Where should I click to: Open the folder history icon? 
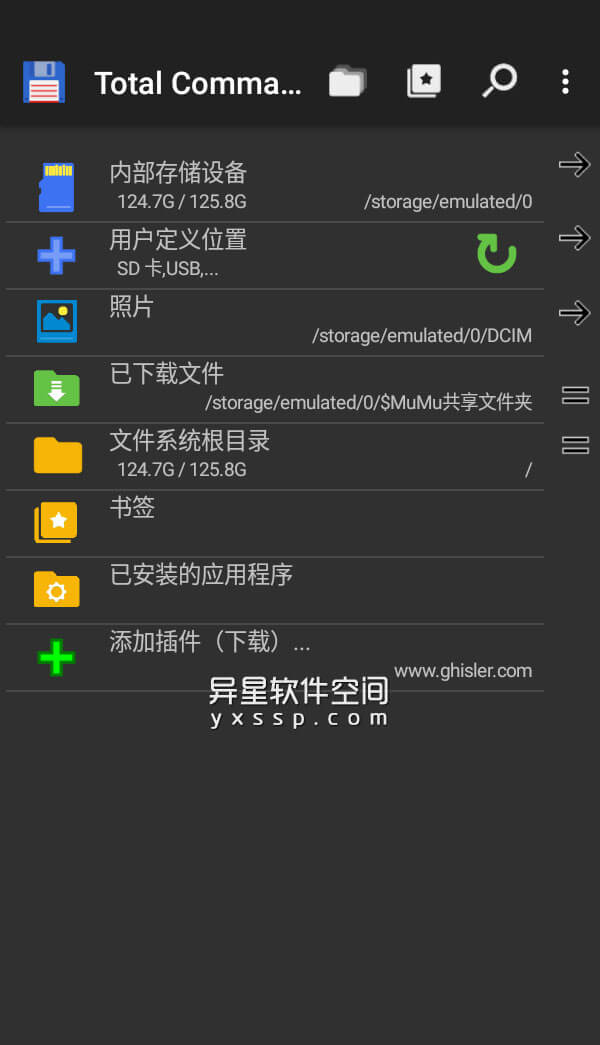[x=347, y=82]
